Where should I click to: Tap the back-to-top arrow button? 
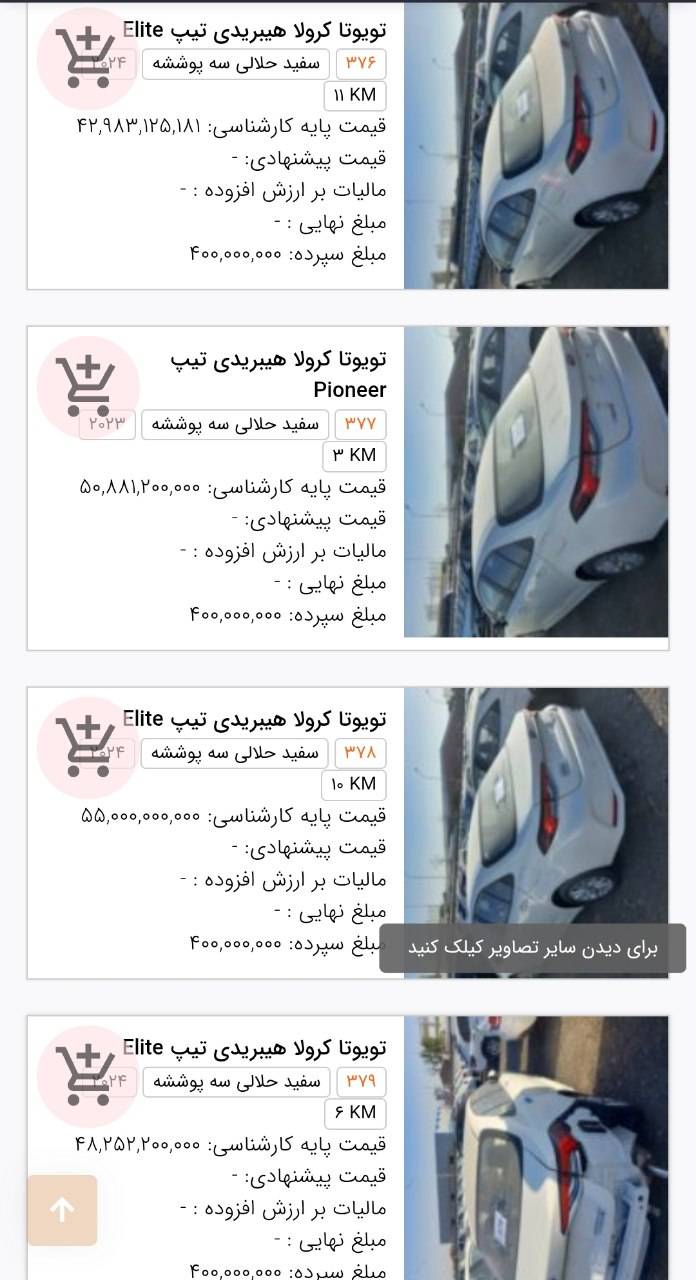click(x=62, y=1210)
